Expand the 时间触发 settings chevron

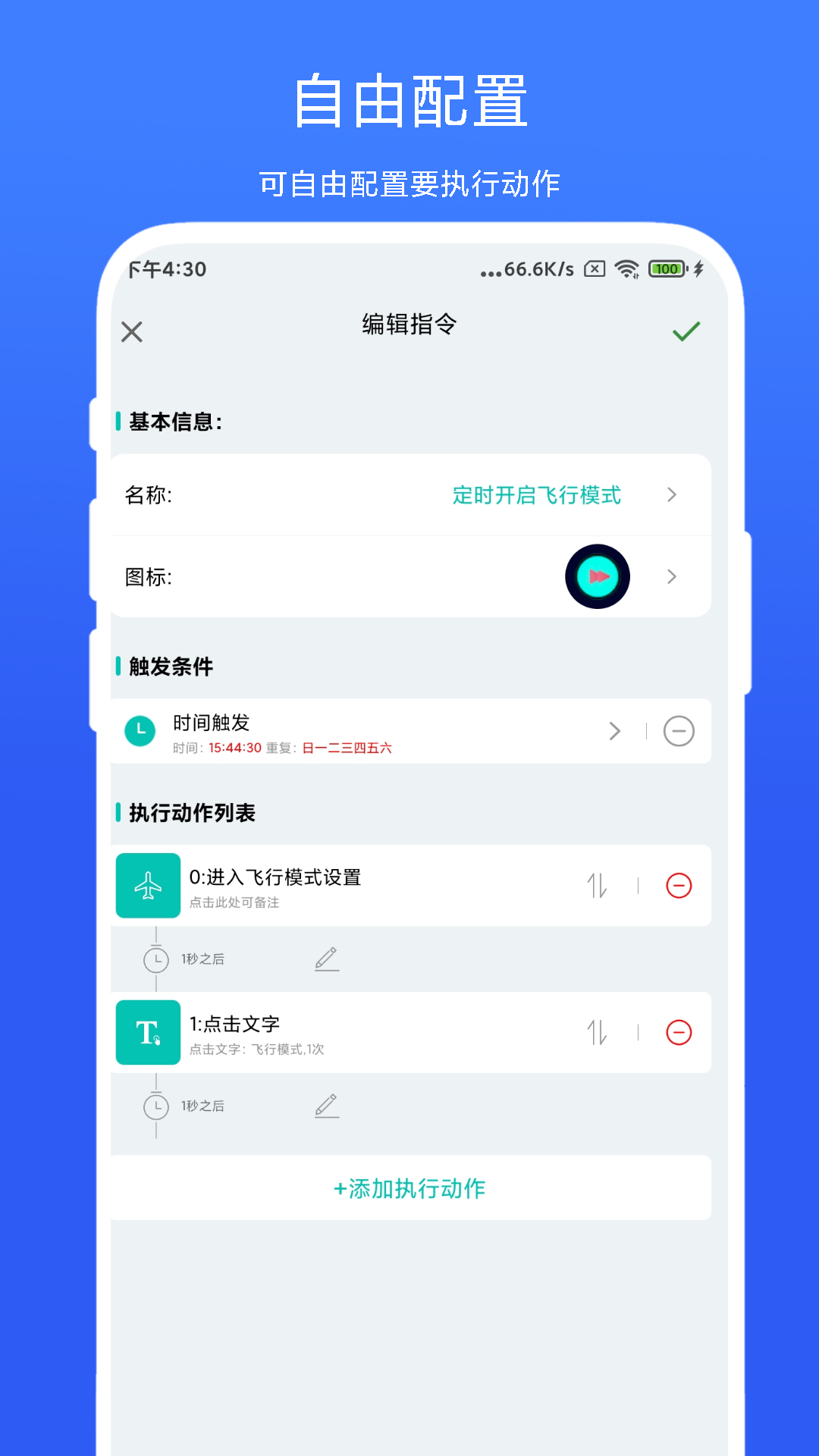[615, 731]
